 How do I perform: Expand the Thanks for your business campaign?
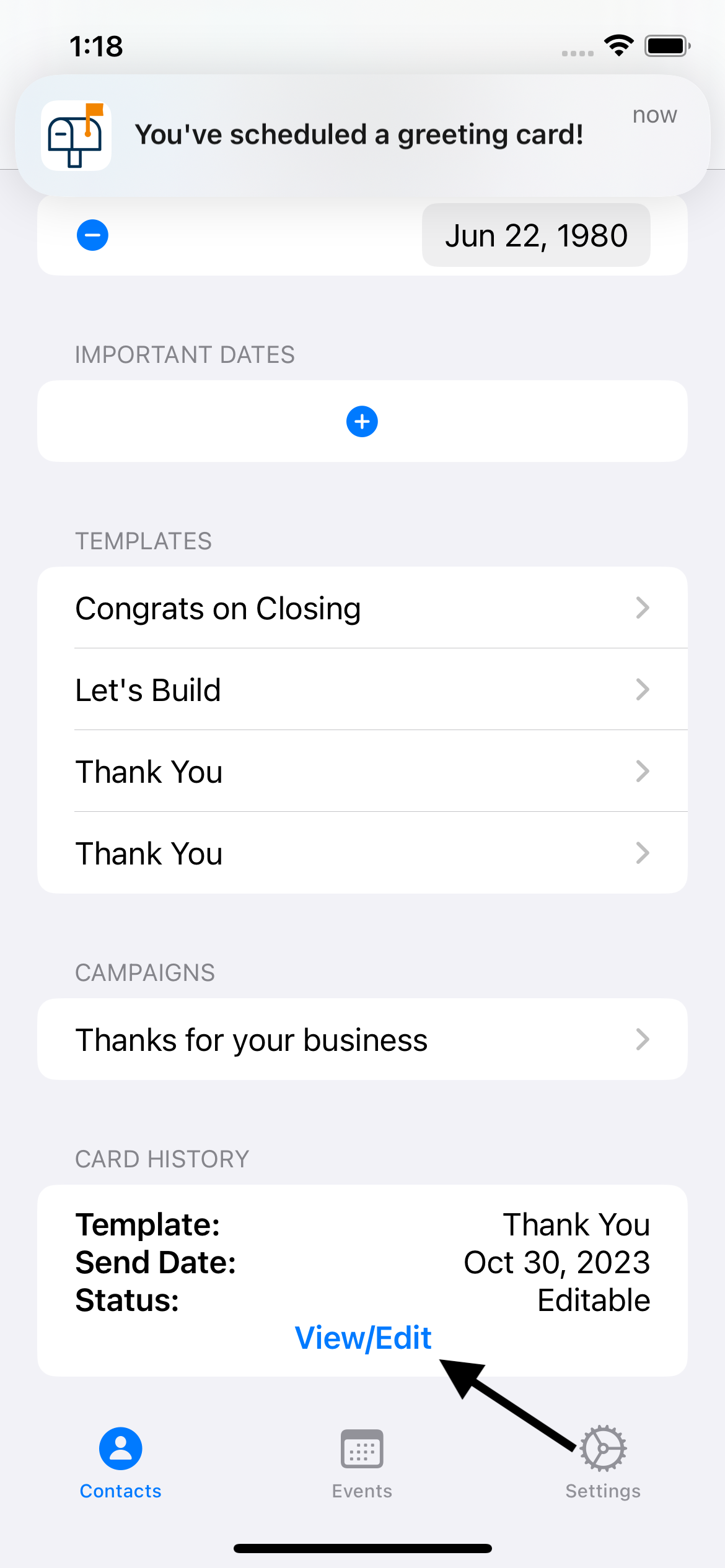(362, 1039)
